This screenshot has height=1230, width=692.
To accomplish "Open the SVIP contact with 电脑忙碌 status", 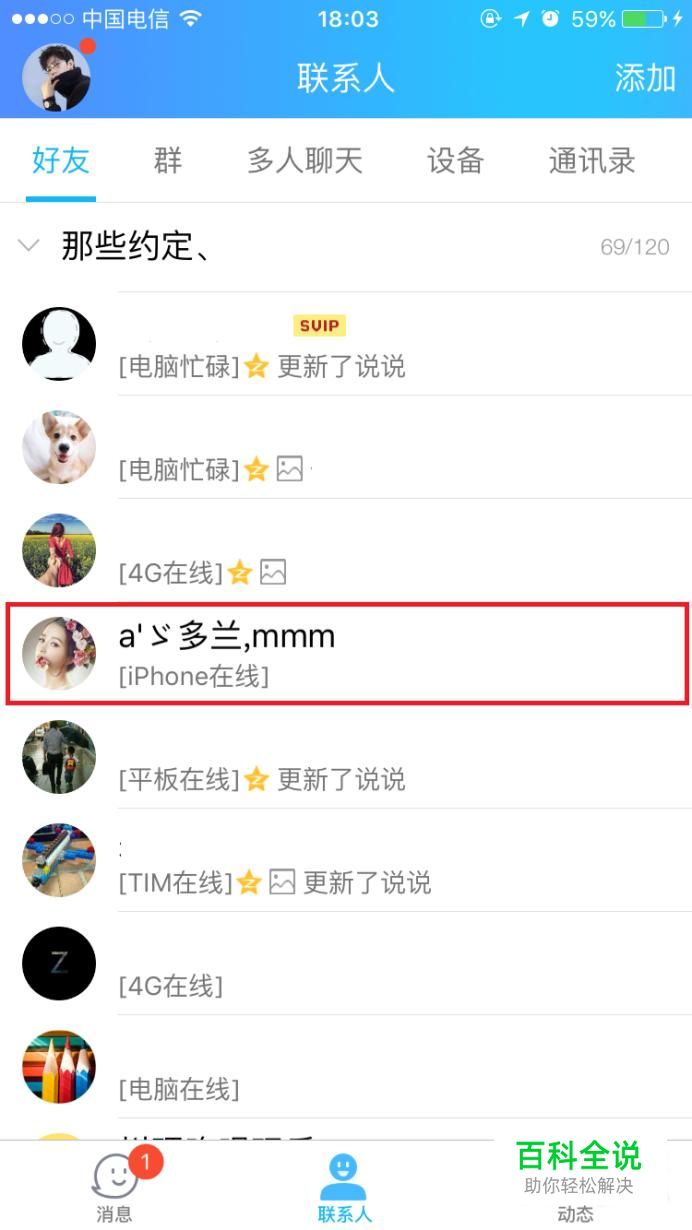I will 346,345.
